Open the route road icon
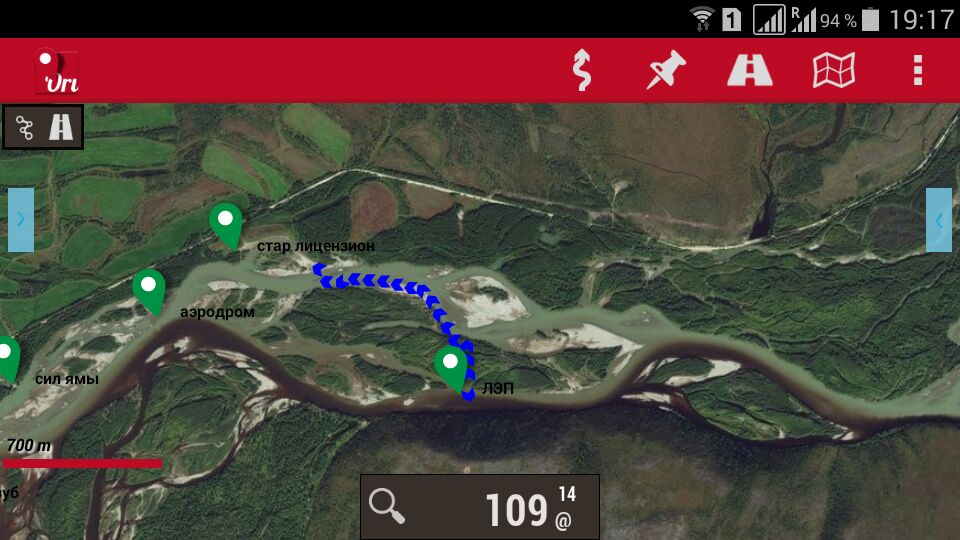The height and width of the screenshot is (540, 960). [750, 70]
